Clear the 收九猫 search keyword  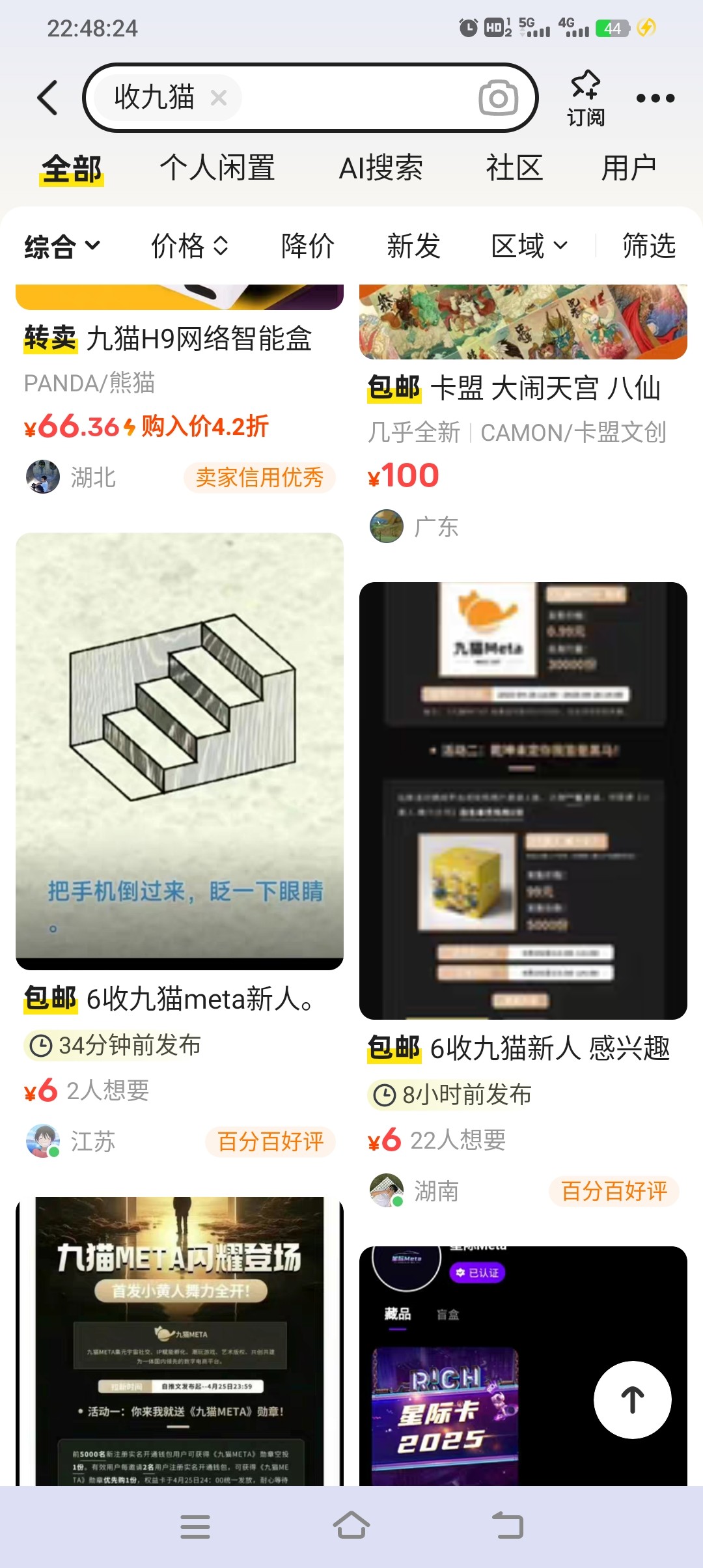pos(219,98)
